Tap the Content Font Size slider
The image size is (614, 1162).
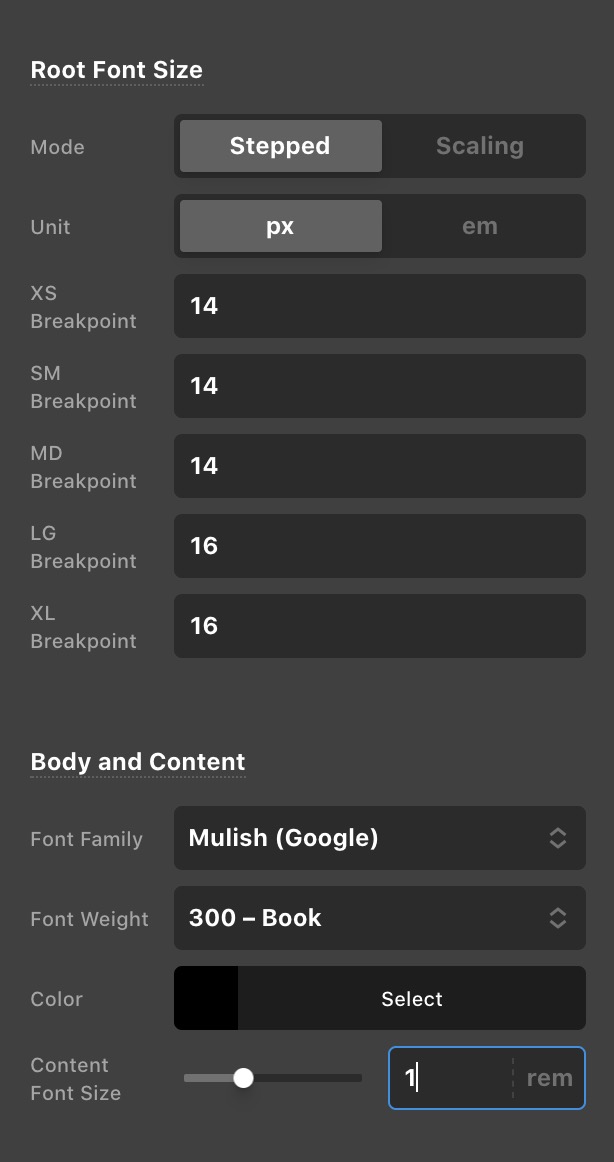pos(273,1078)
